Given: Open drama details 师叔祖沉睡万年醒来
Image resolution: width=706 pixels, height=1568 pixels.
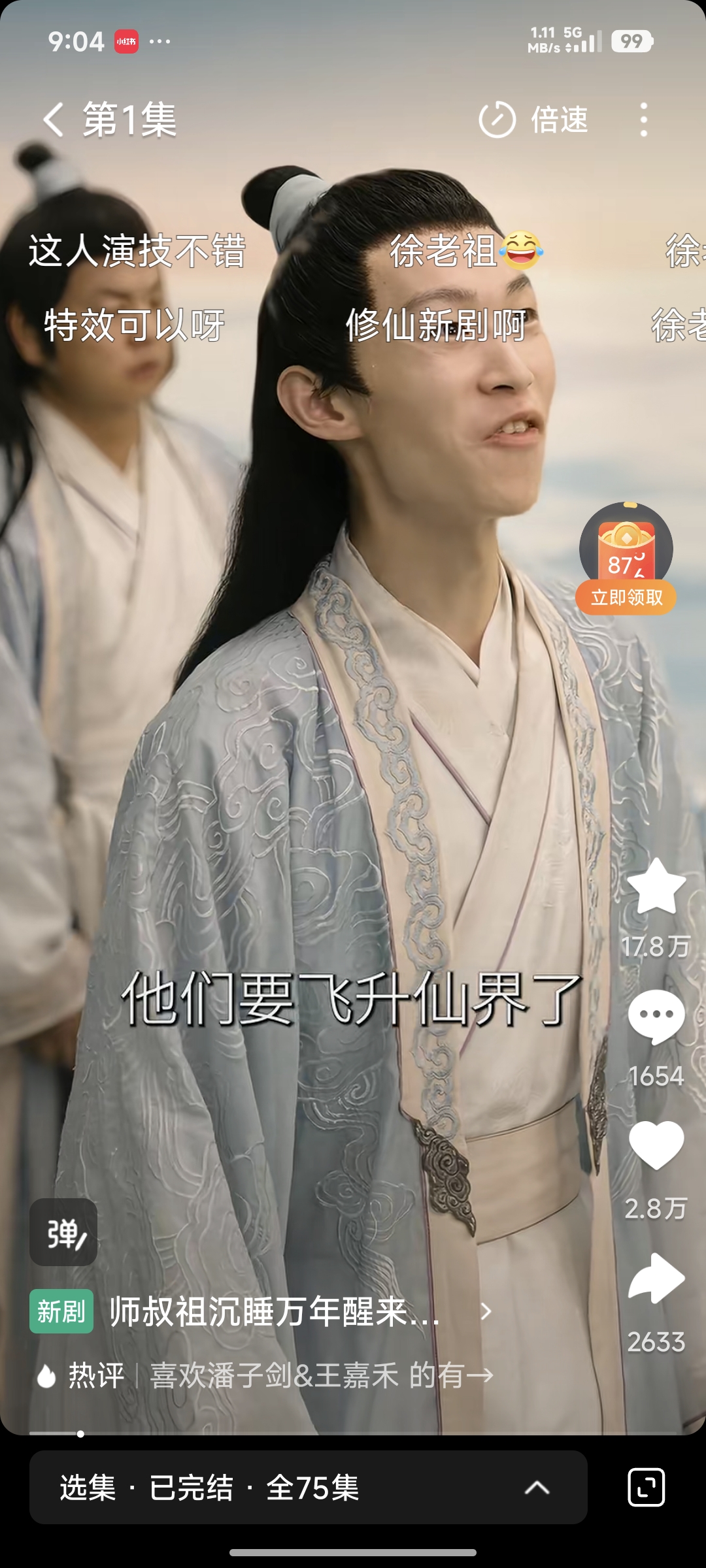Looking at the screenshot, I should [275, 1311].
